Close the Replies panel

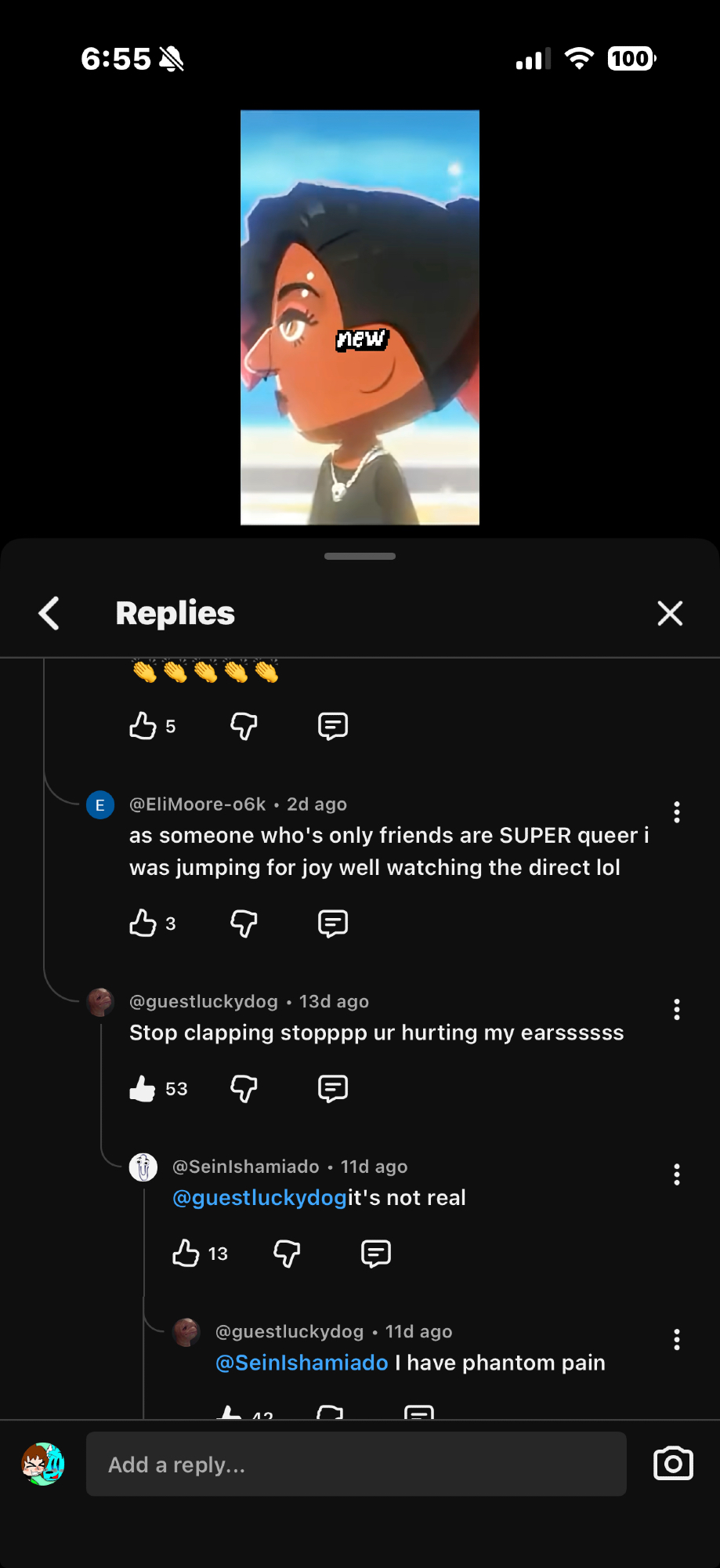tap(670, 613)
